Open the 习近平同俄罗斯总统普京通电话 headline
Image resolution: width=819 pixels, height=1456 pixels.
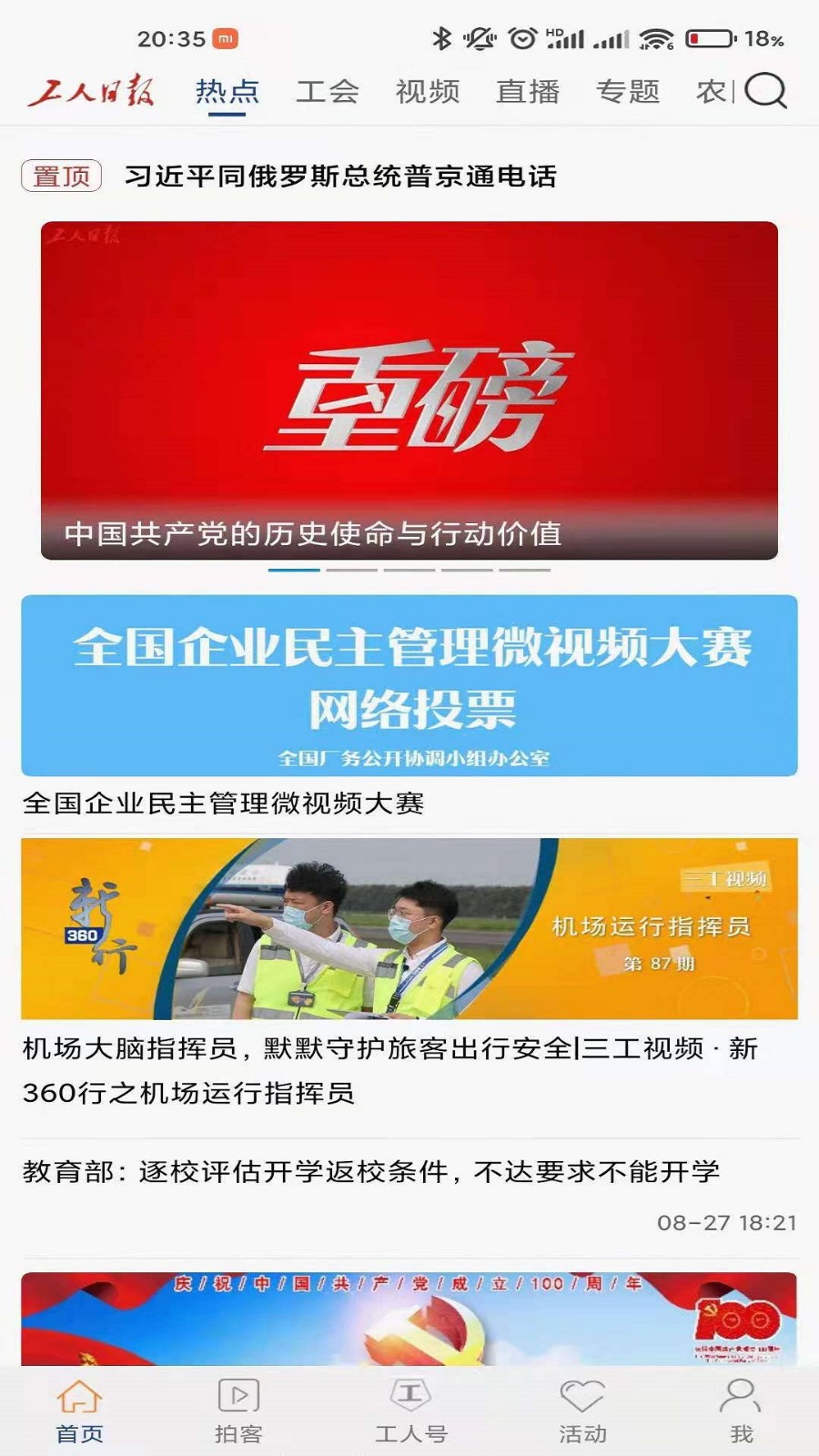coord(341,178)
